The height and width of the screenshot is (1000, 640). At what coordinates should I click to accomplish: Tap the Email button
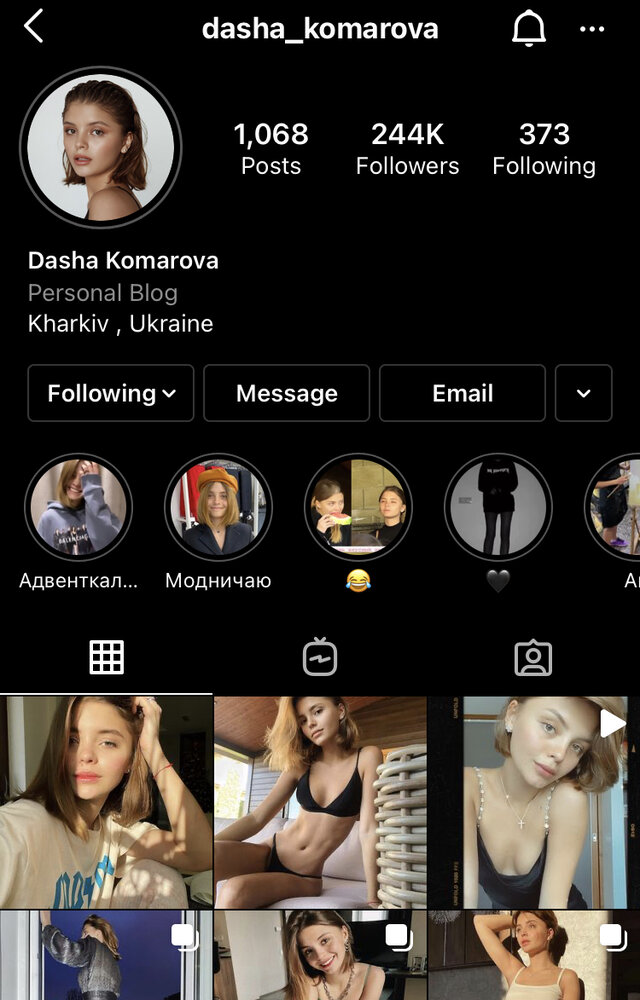point(462,393)
